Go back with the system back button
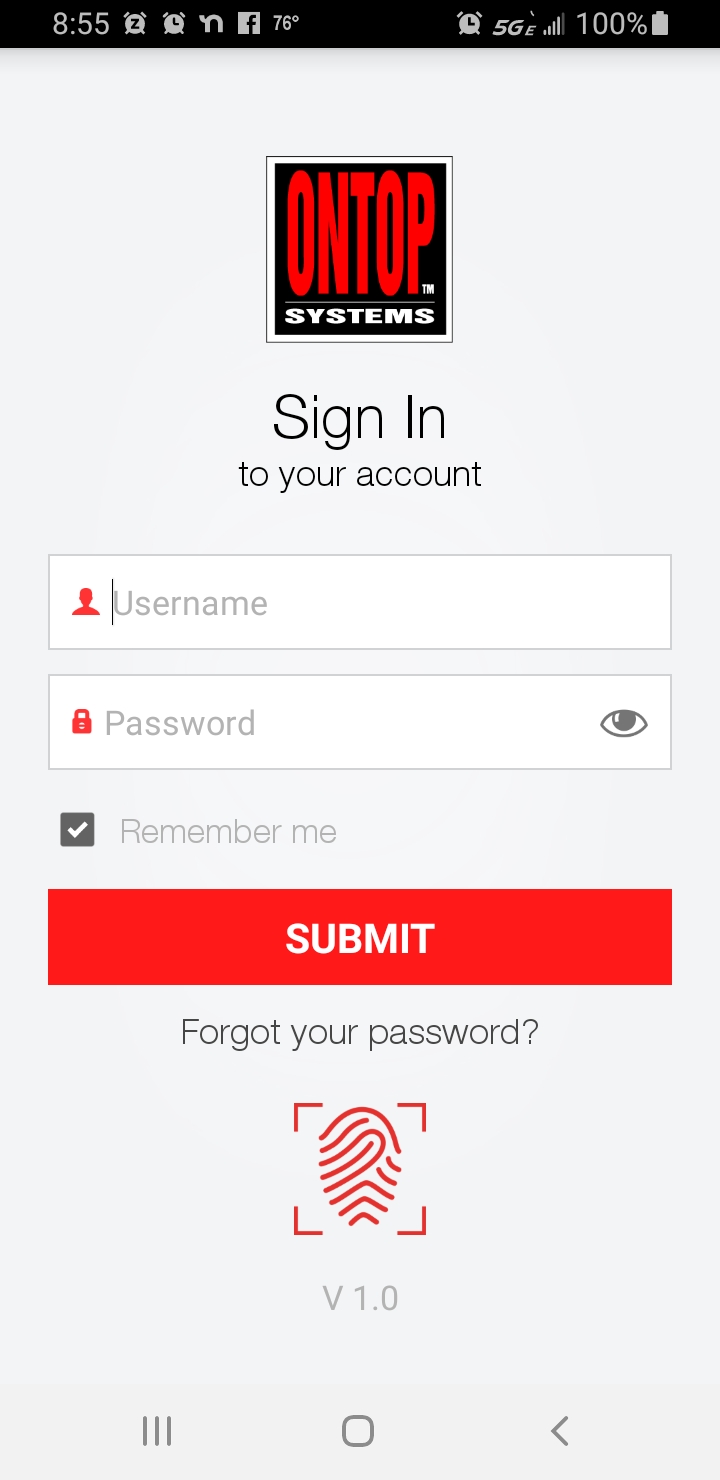This screenshot has height=1480, width=720. tap(560, 1431)
